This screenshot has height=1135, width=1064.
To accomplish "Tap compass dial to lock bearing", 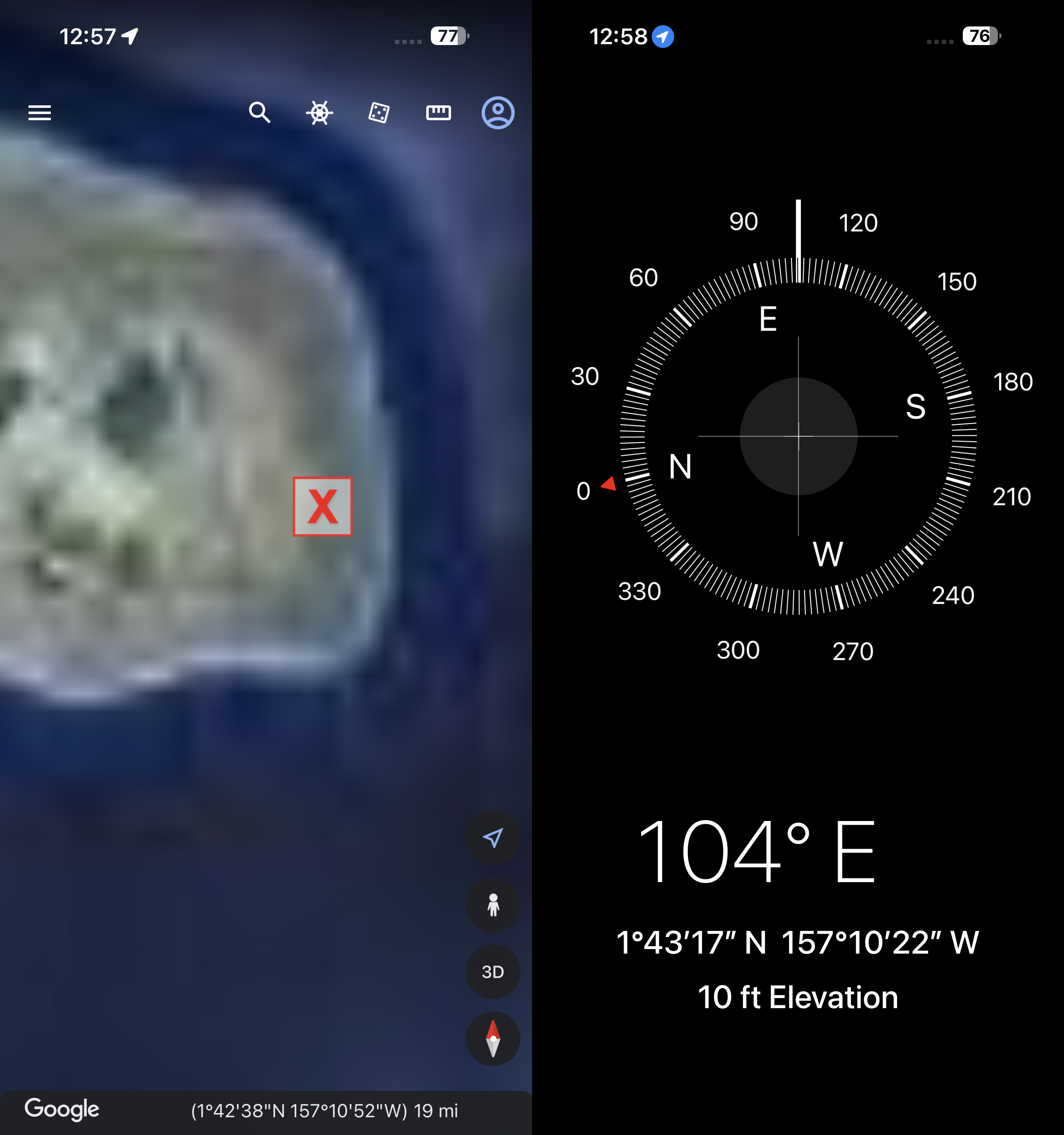I will click(x=798, y=436).
